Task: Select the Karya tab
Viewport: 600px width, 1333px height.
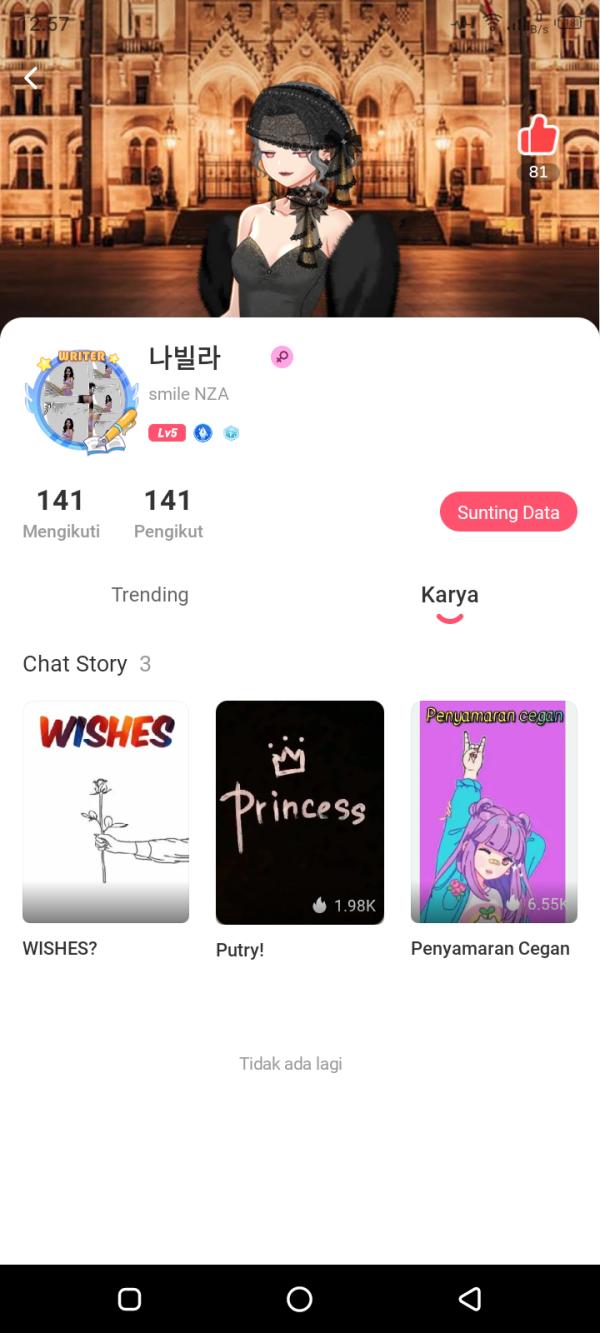Action: coord(449,595)
